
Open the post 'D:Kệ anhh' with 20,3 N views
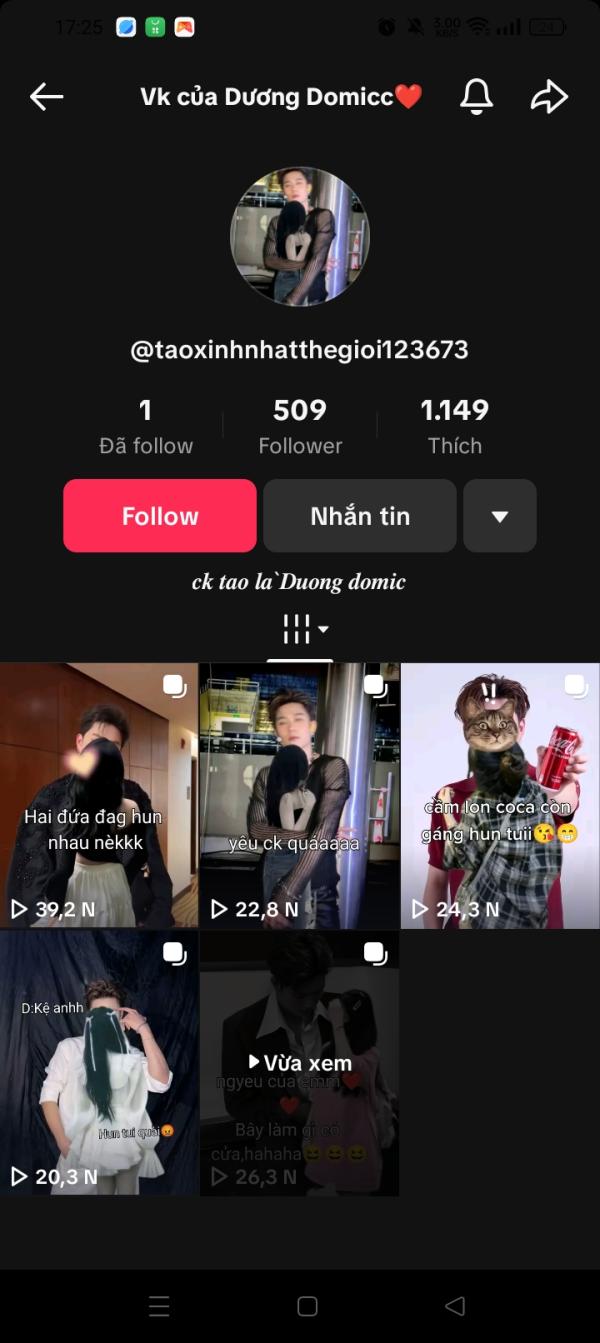tap(98, 1062)
